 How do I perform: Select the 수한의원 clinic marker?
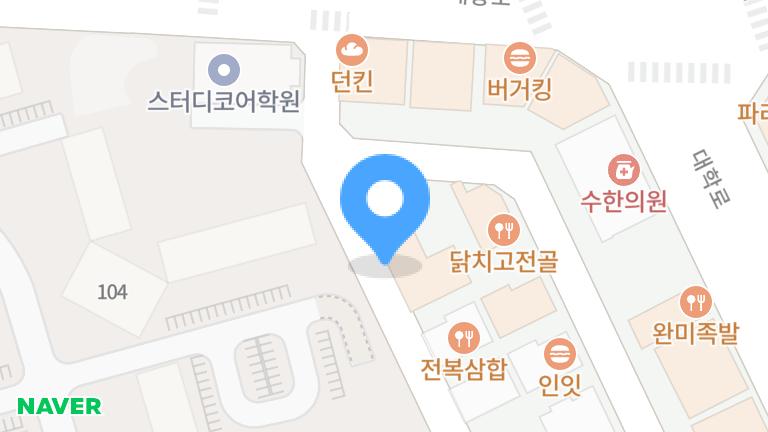point(624,170)
